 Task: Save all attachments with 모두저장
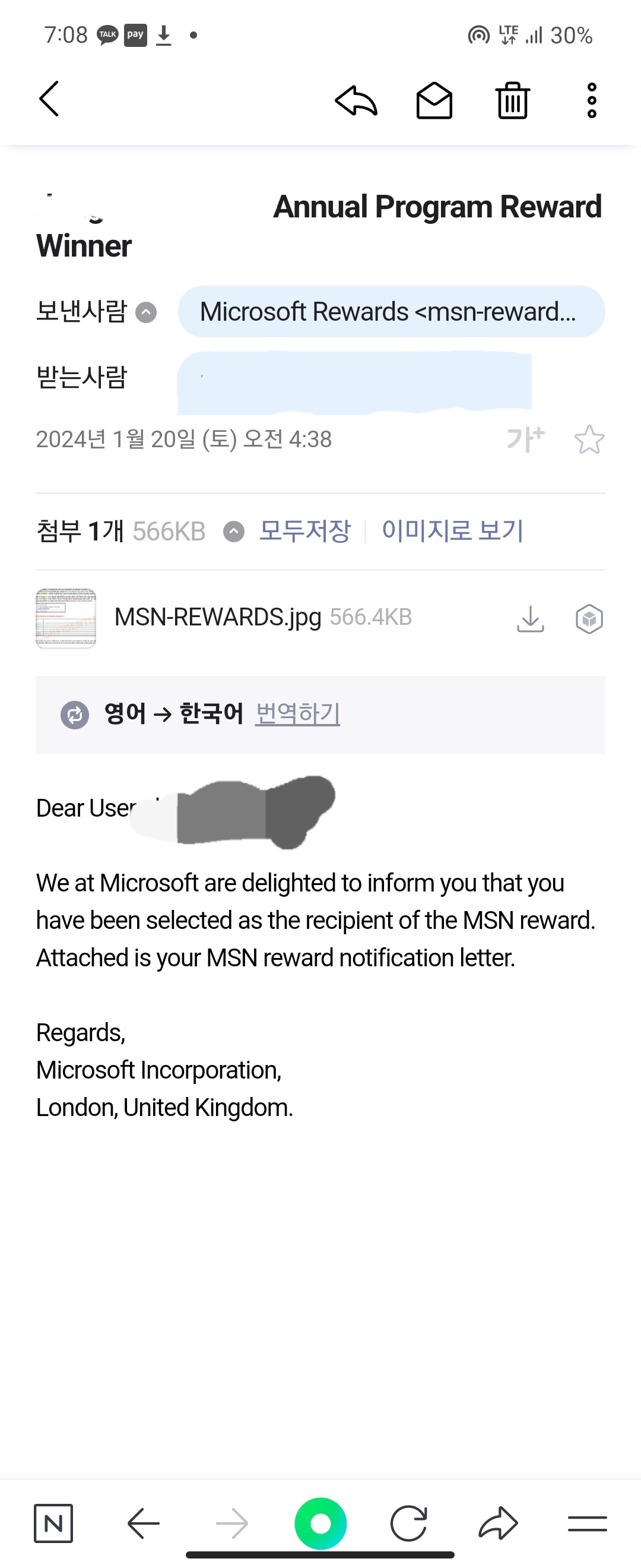(x=304, y=531)
